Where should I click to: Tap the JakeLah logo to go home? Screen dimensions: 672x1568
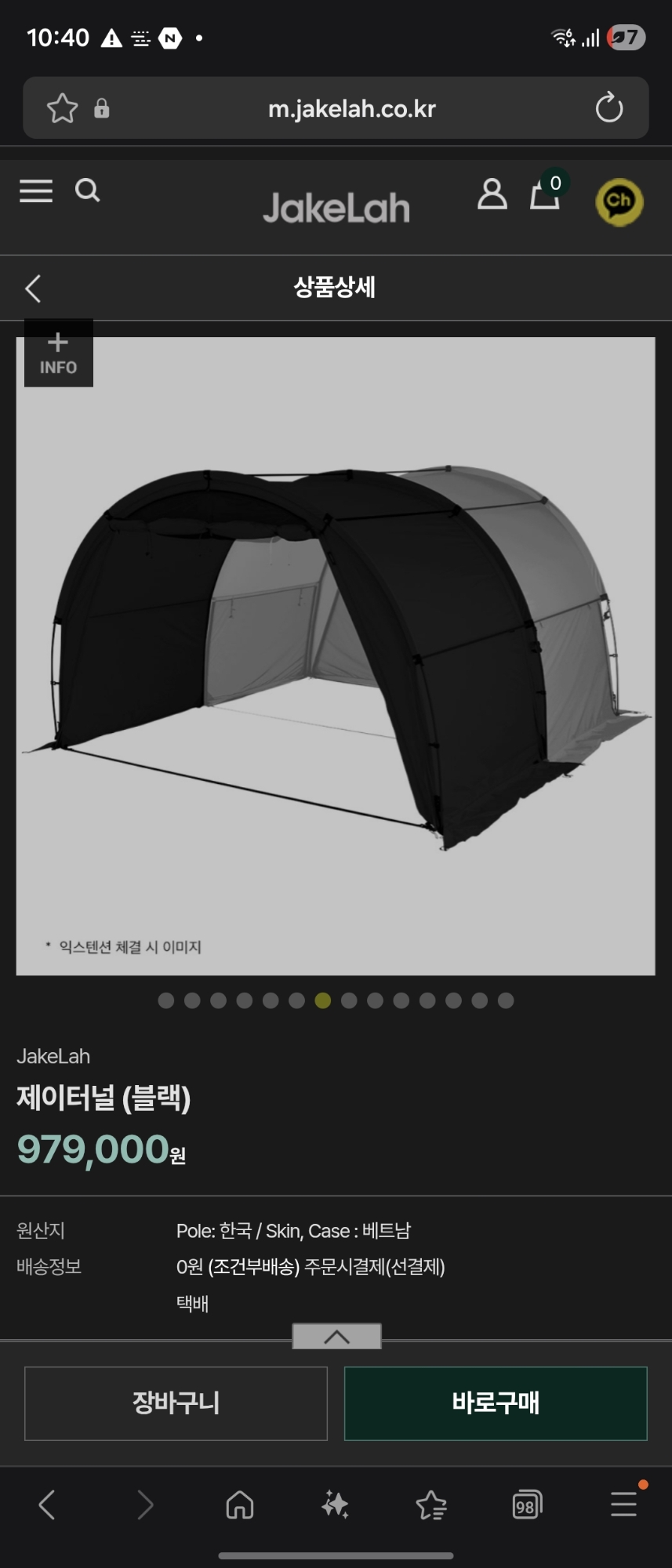point(336,205)
